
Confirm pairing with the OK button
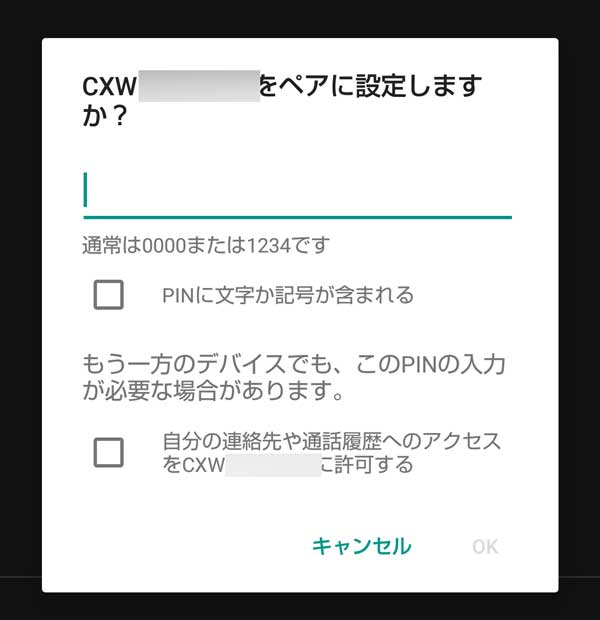tap(485, 546)
